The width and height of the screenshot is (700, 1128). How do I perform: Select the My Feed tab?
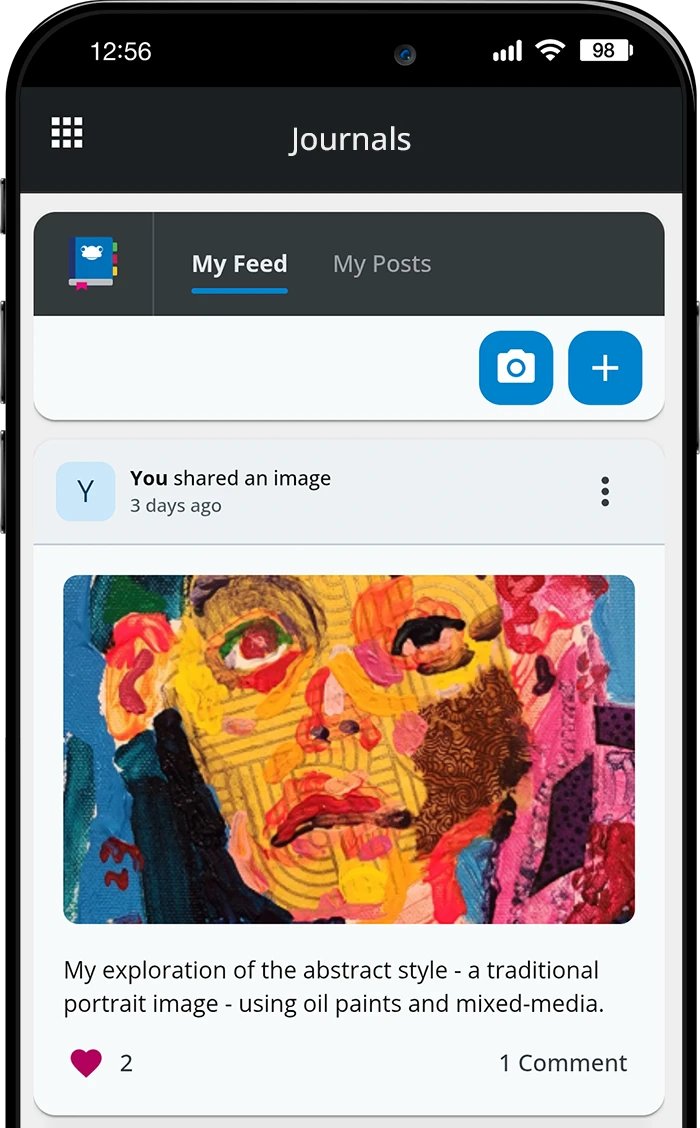239,264
